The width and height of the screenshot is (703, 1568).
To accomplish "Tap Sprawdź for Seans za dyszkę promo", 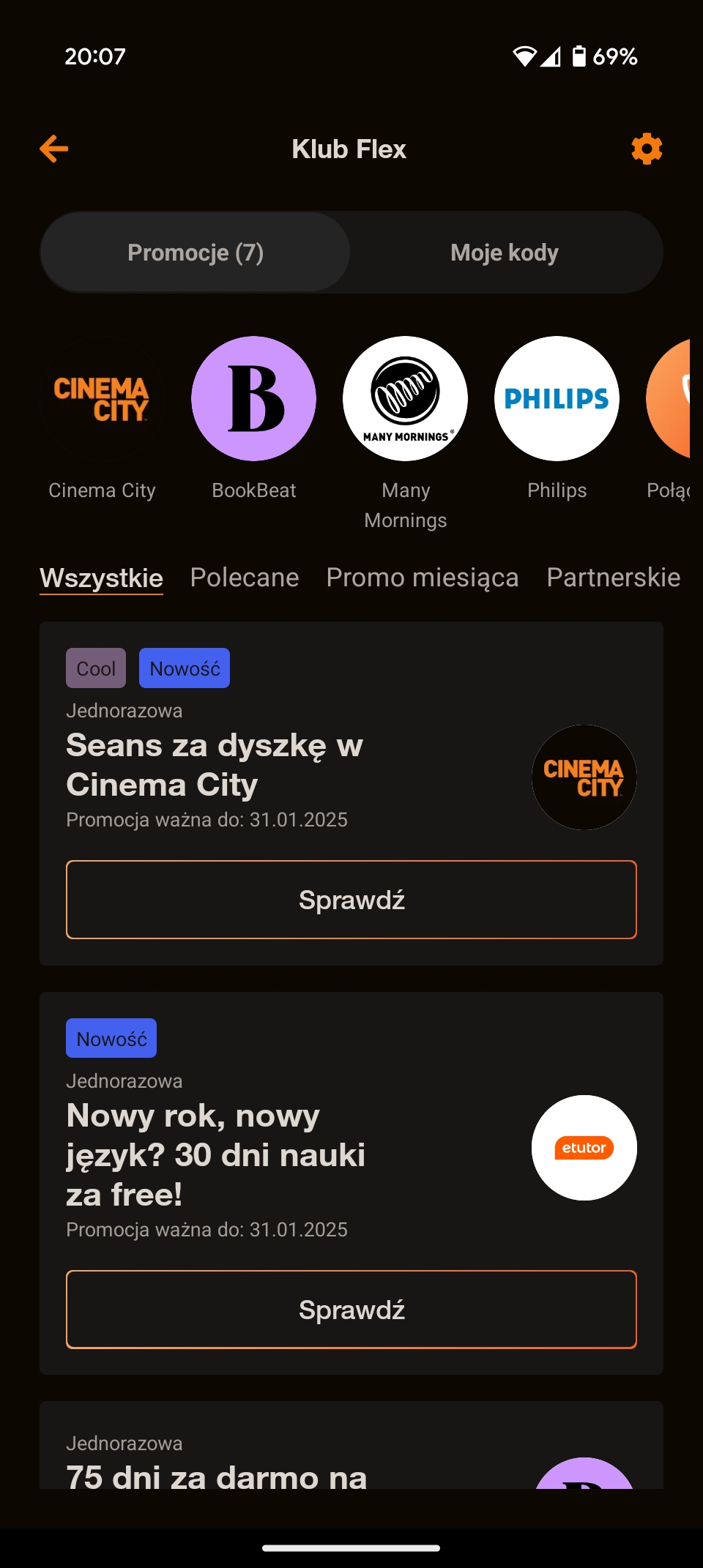I will point(351,900).
